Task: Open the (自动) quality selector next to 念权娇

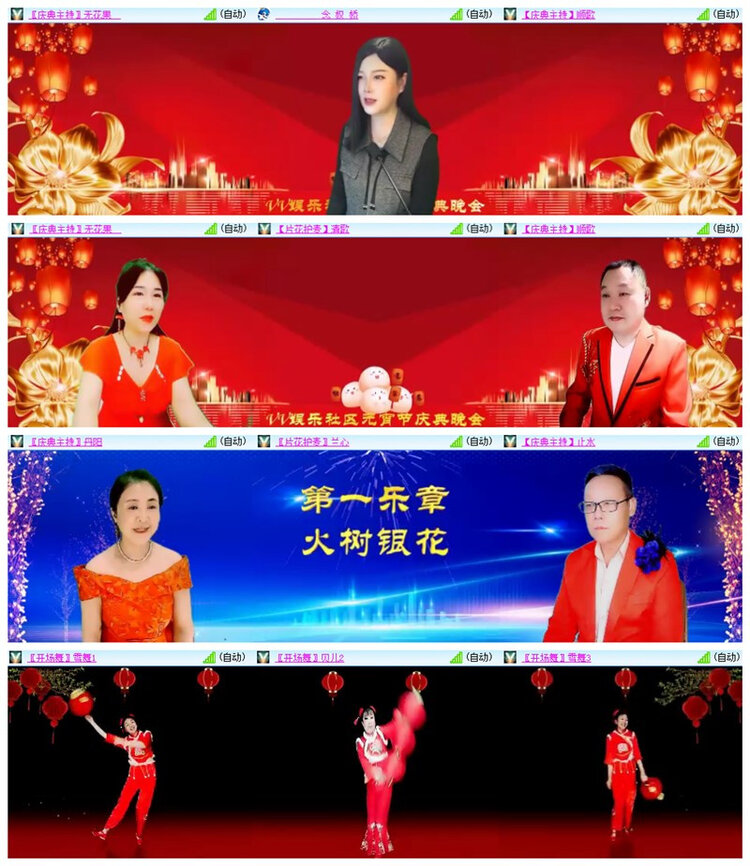Action: (478, 13)
